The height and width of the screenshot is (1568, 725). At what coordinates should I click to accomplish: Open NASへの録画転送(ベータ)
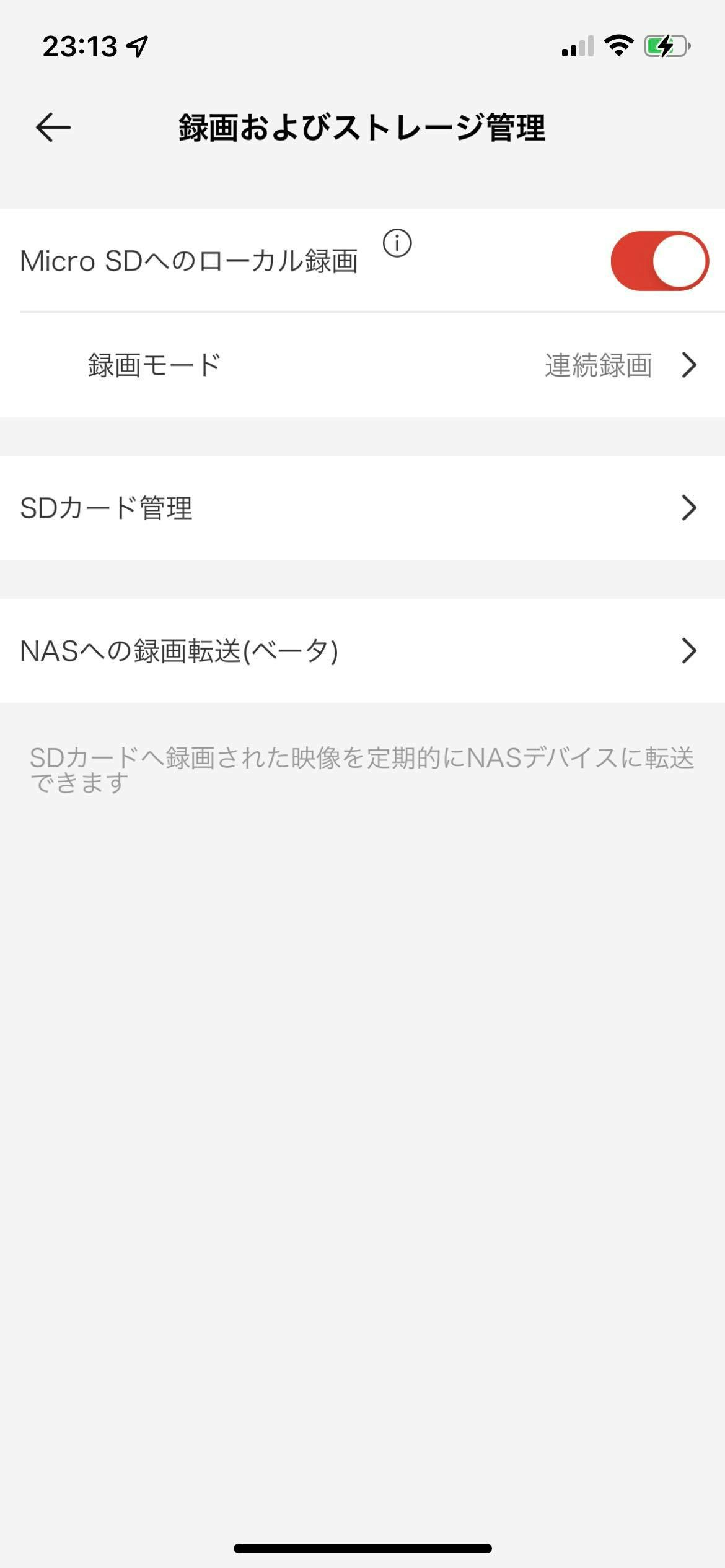(362, 651)
